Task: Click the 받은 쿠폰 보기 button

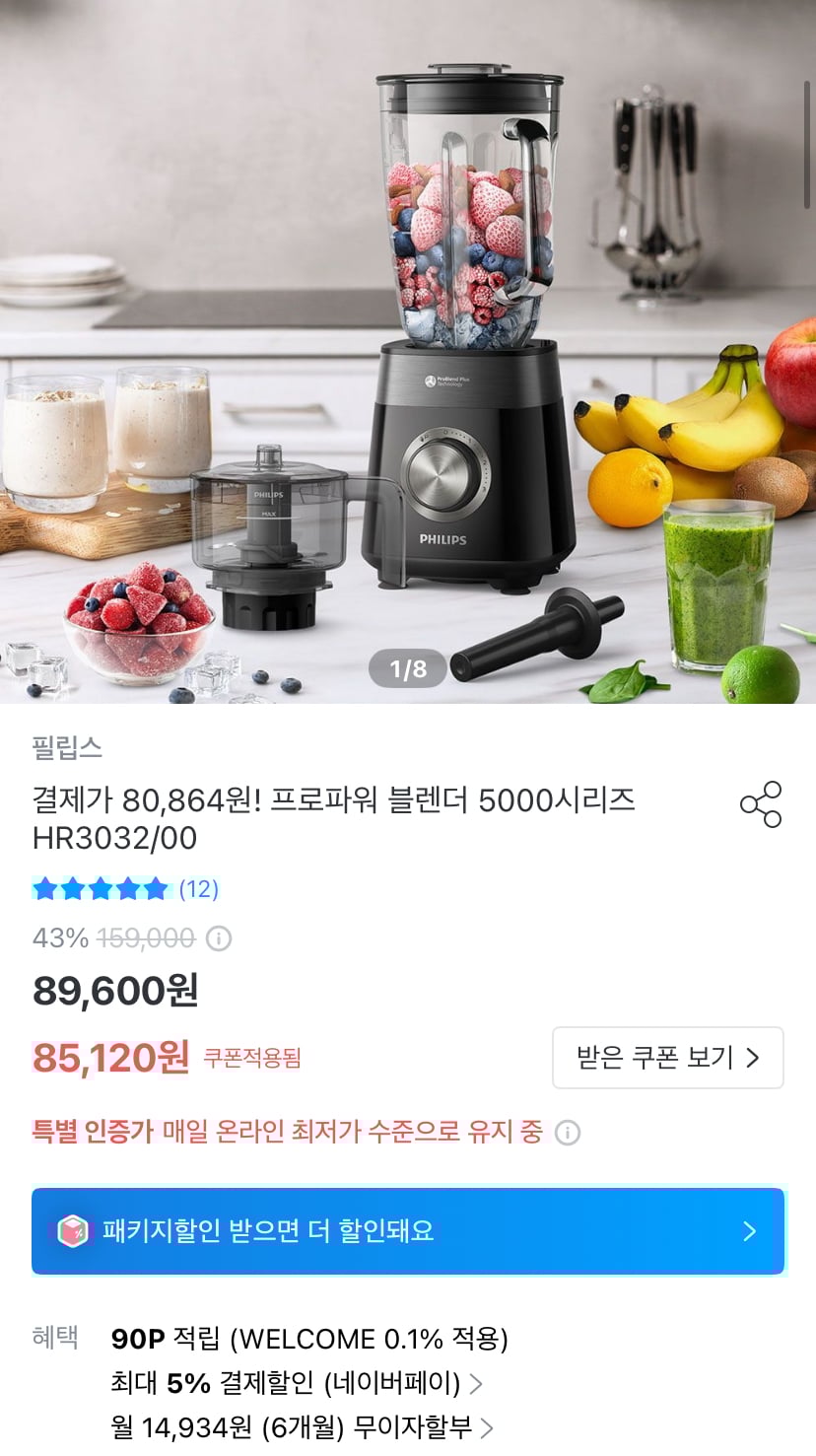Action: pos(668,1058)
